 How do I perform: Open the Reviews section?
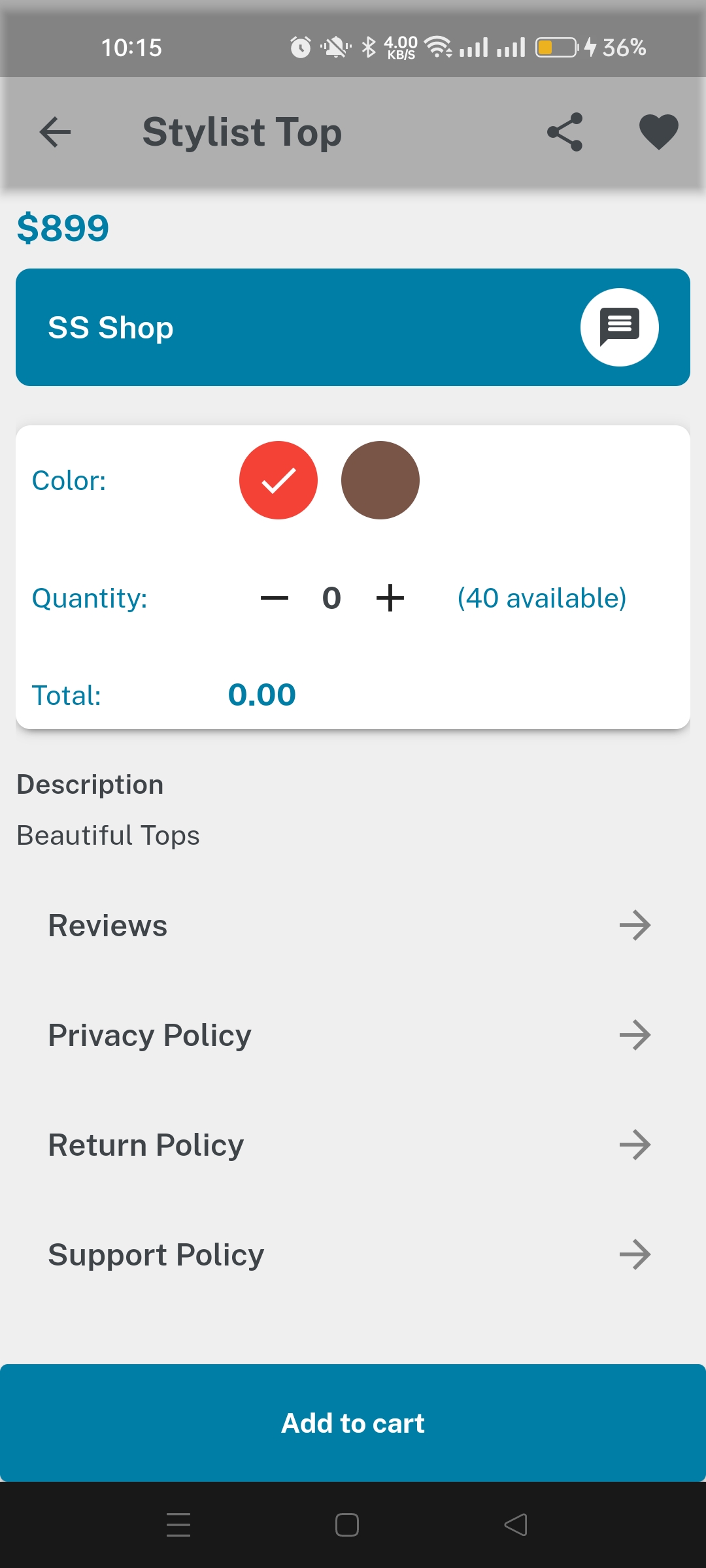coord(107,924)
